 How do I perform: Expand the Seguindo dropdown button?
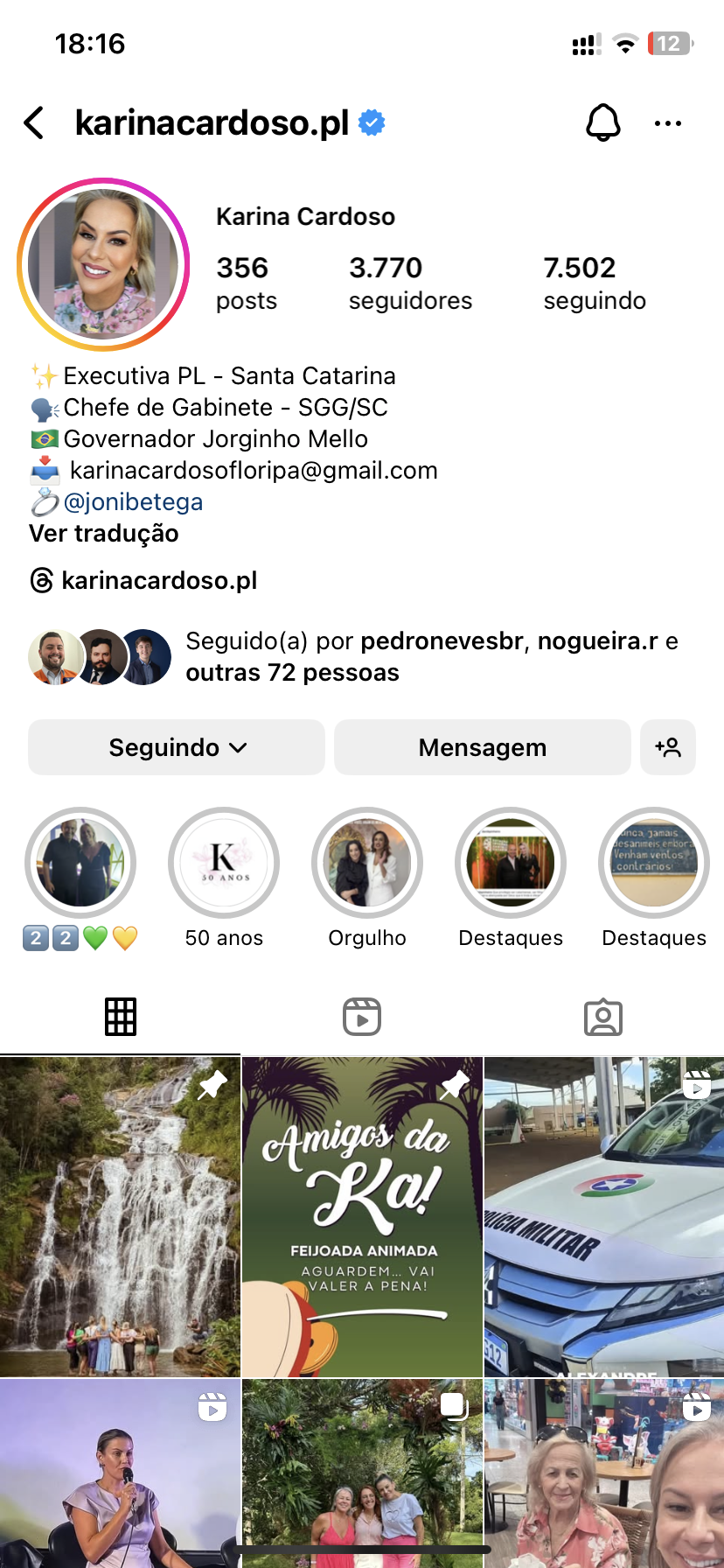(x=177, y=747)
